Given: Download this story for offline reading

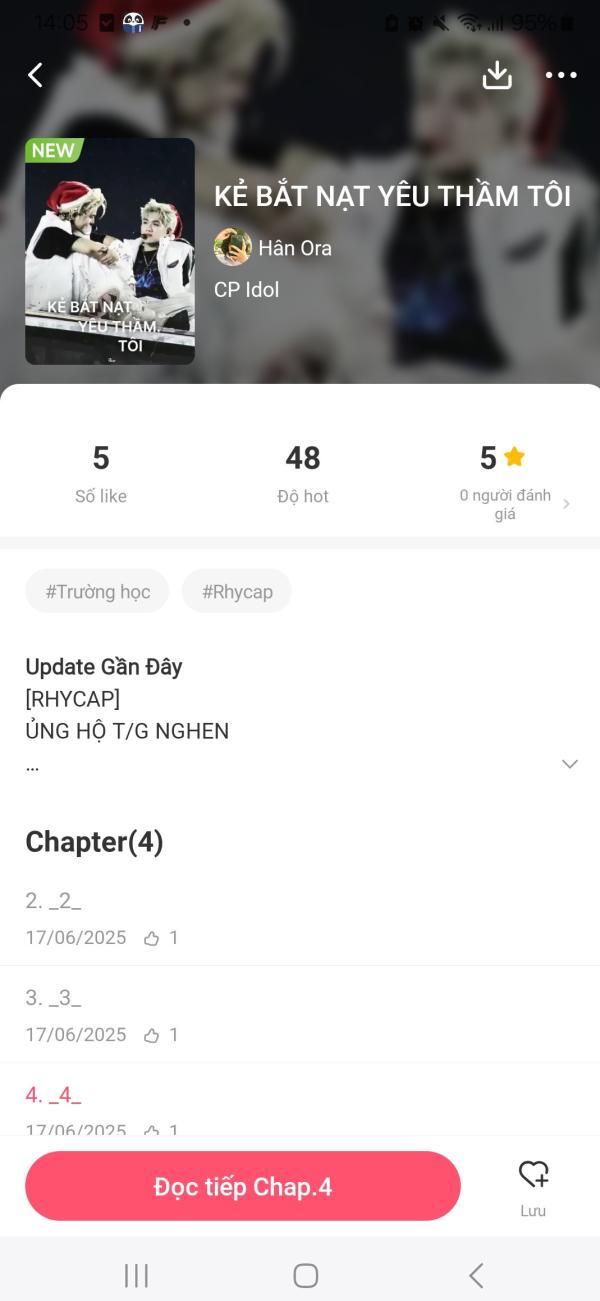Looking at the screenshot, I should click(x=497, y=75).
